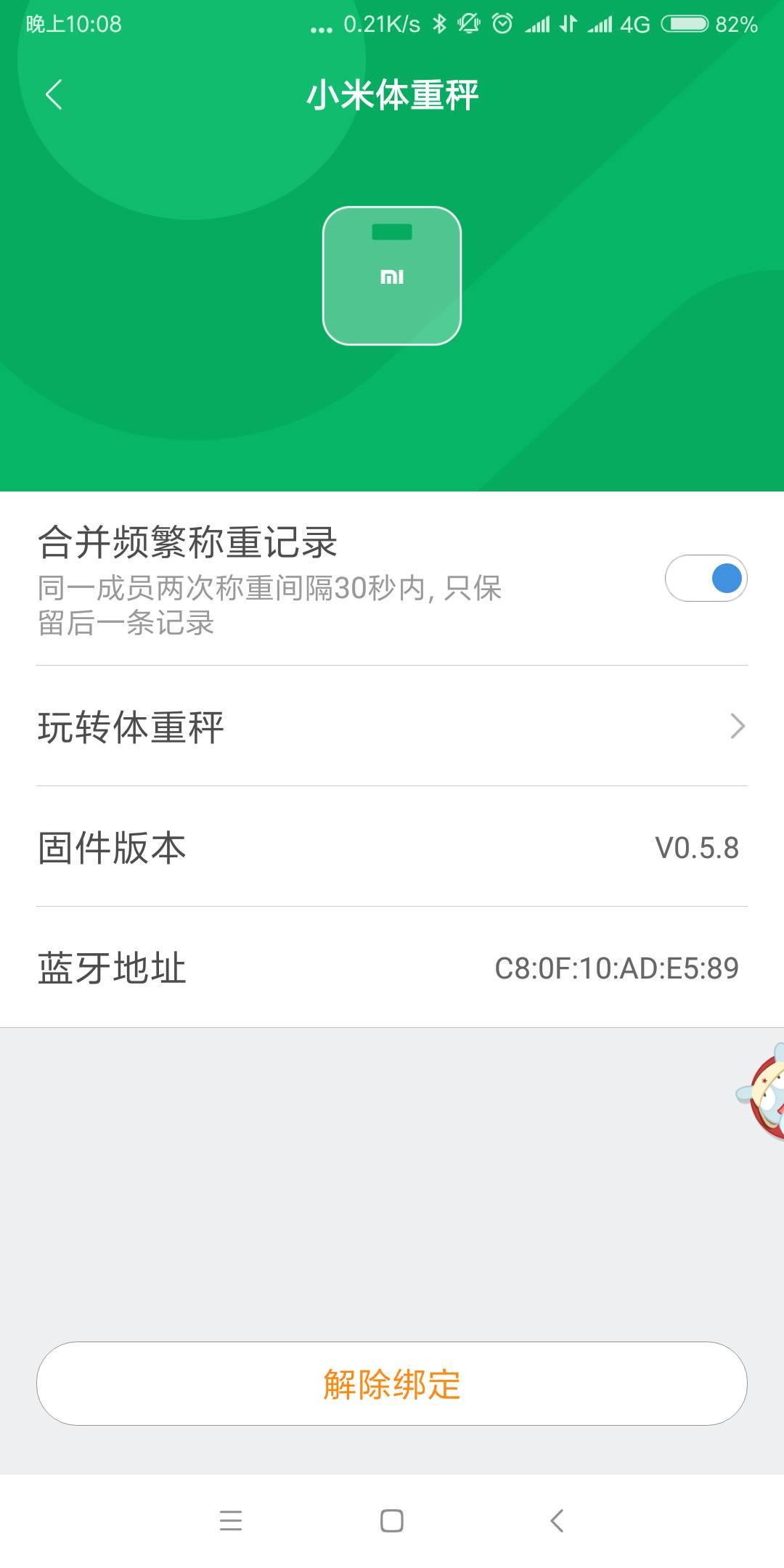This screenshot has height=1568, width=784.
Task: Go back from 小米体重秤 page
Action: (54, 95)
